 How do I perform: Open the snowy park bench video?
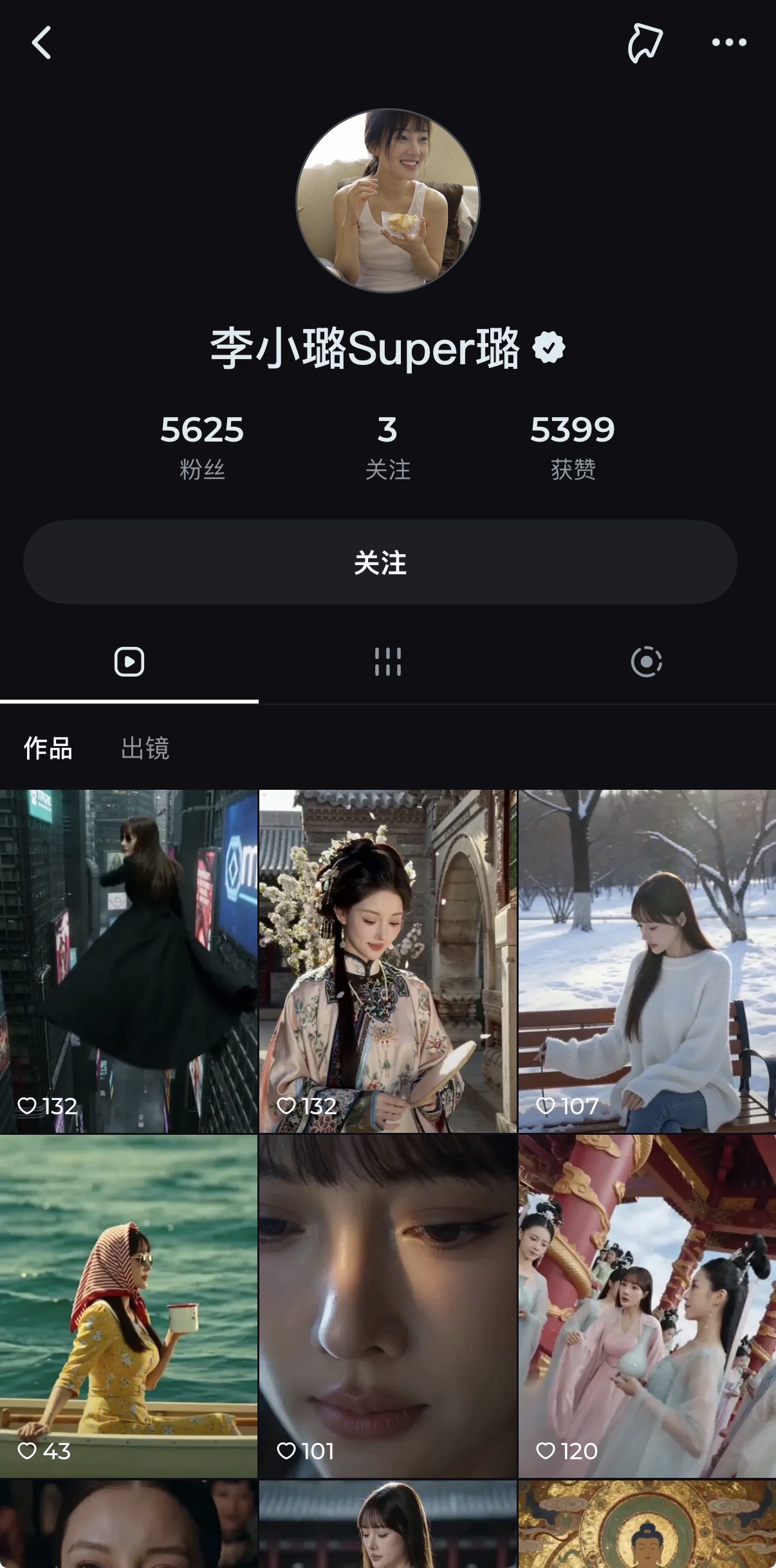[x=647, y=960]
